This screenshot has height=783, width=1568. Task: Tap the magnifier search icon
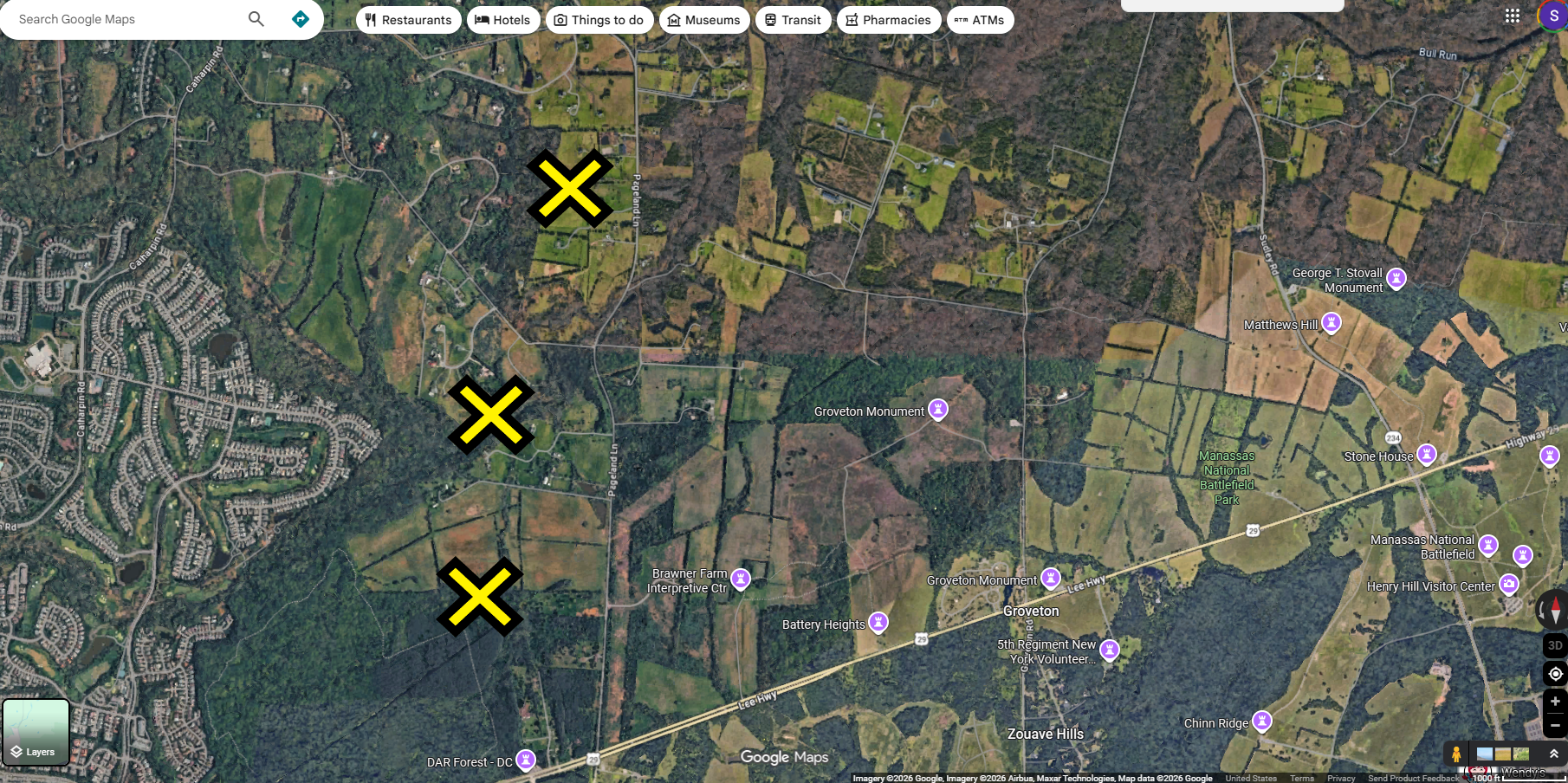coord(256,19)
